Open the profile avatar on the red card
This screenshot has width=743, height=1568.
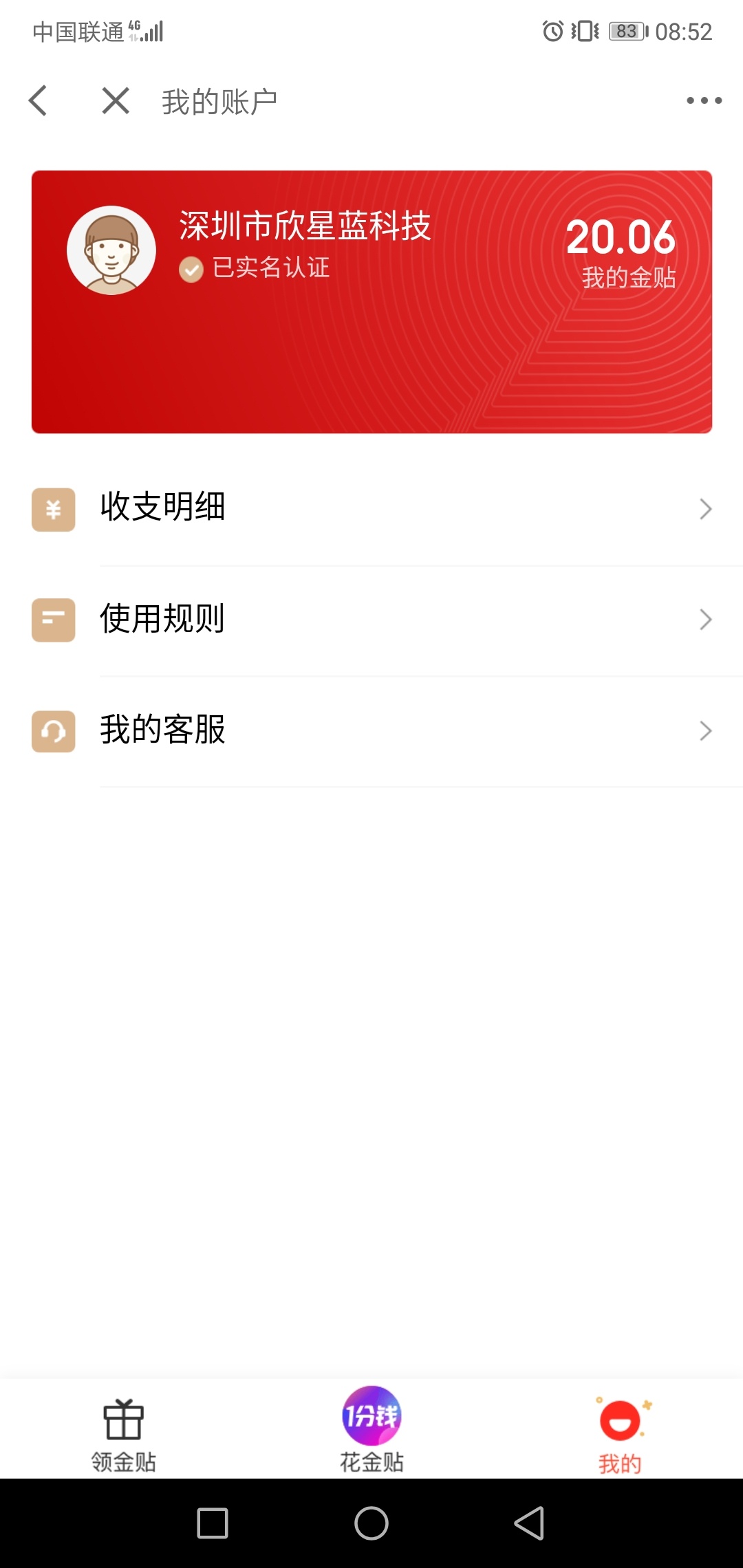[111, 250]
